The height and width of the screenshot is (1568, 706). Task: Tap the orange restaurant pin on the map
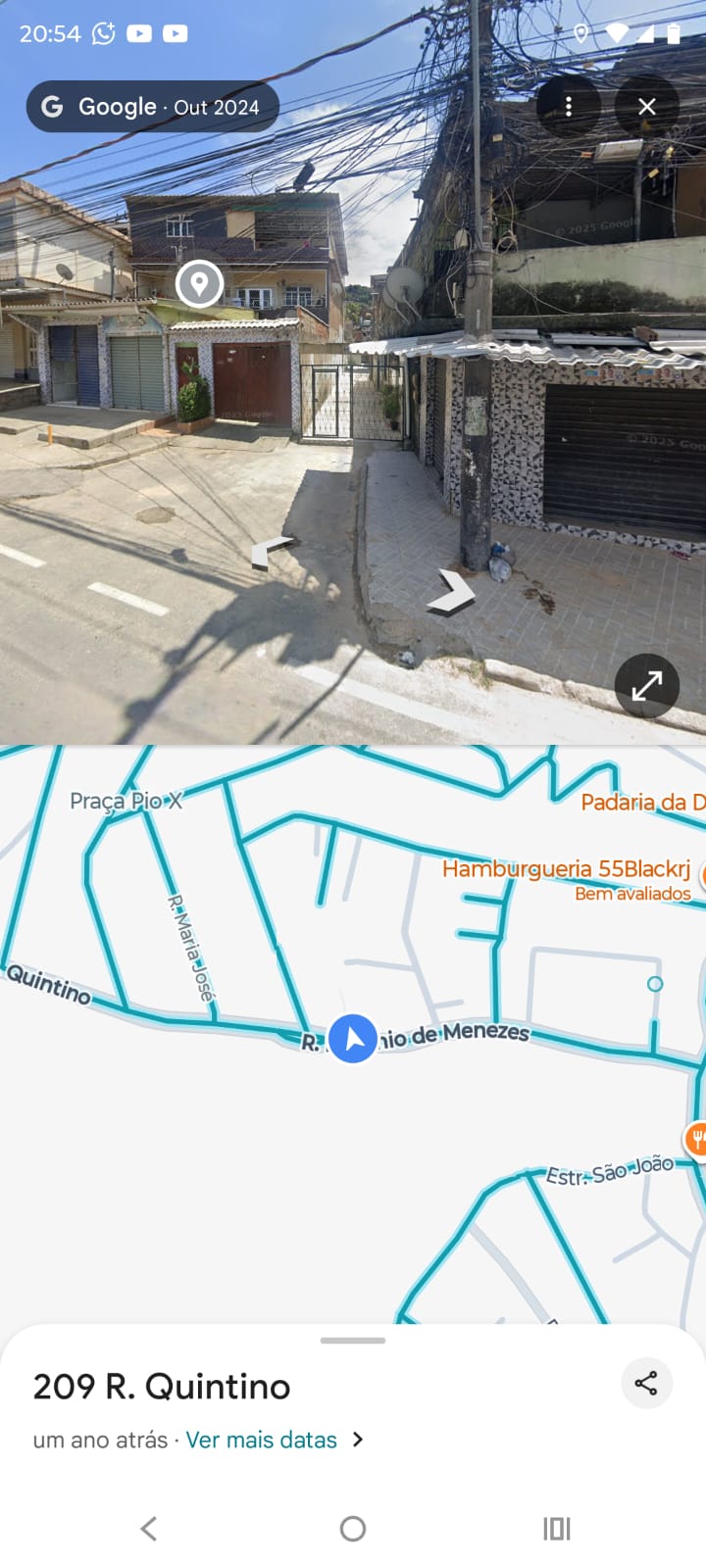(698, 1140)
